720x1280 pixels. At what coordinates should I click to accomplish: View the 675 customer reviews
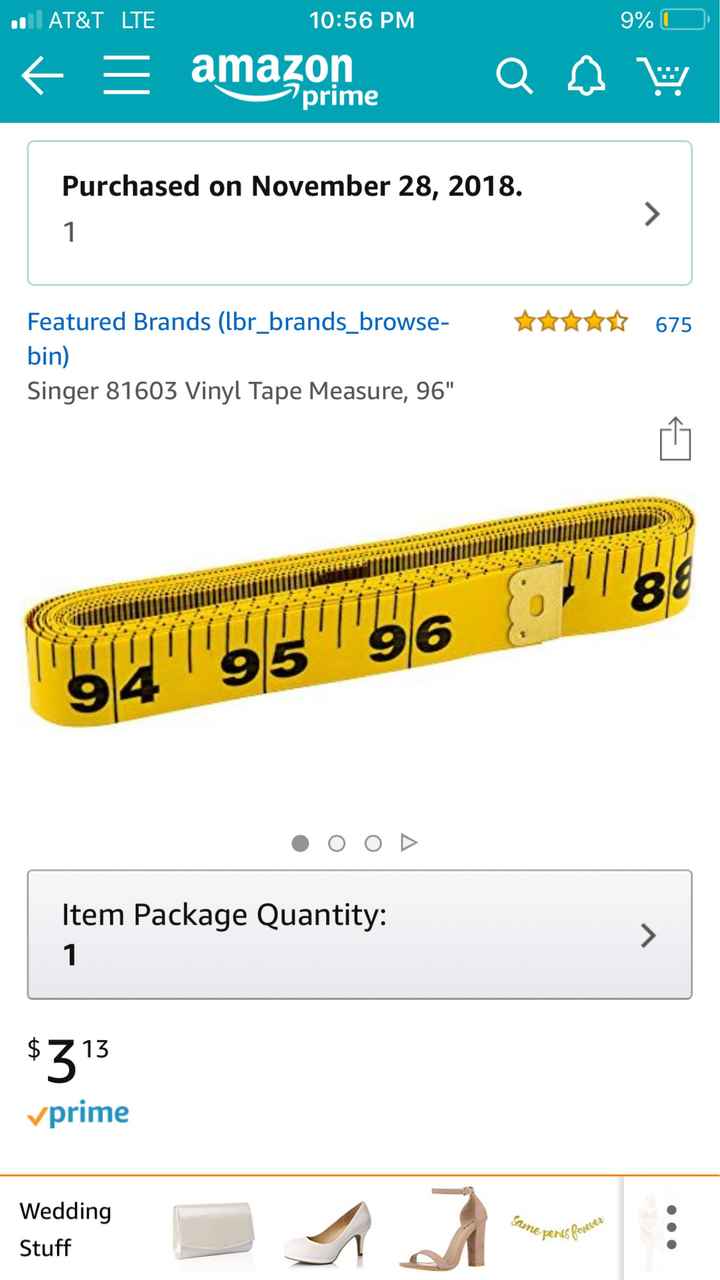tap(673, 323)
